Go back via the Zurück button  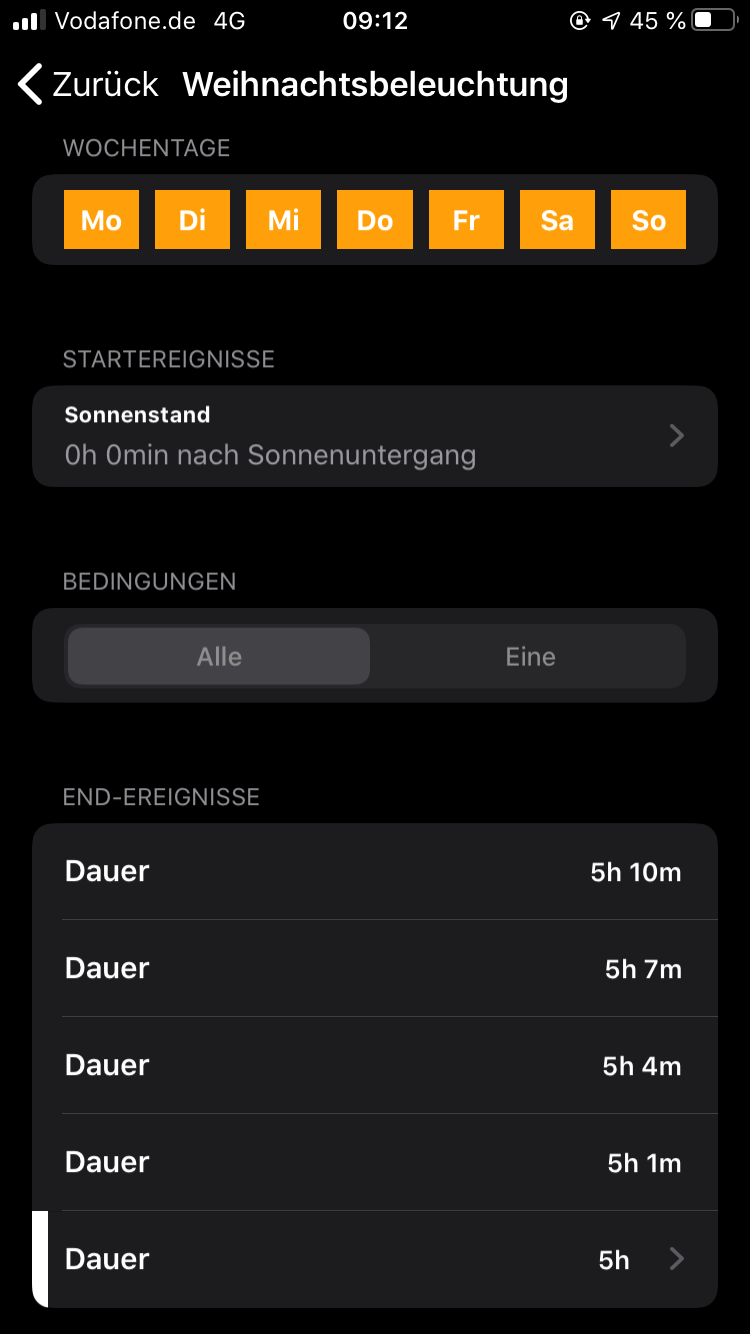tap(88, 85)
